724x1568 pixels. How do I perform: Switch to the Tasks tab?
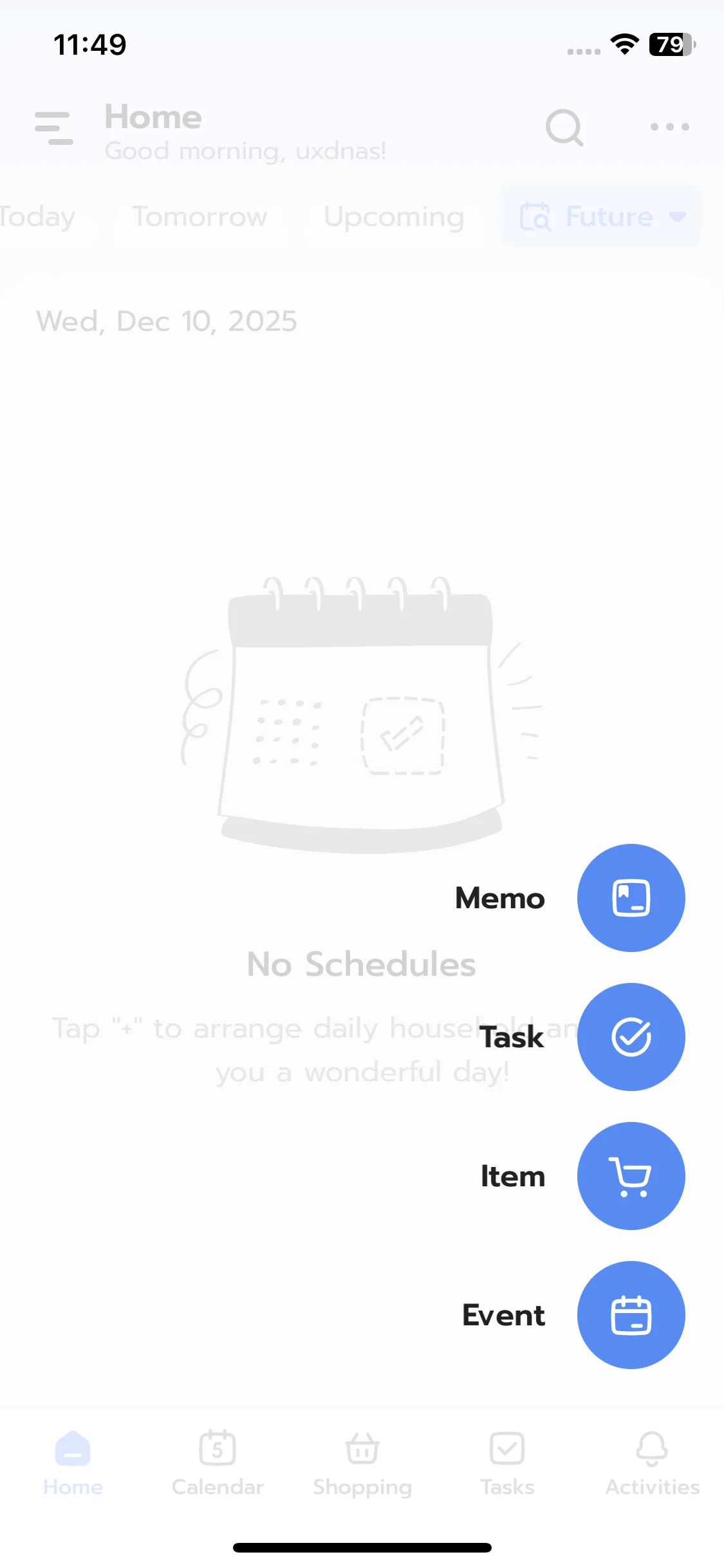tap(507, 1462)
